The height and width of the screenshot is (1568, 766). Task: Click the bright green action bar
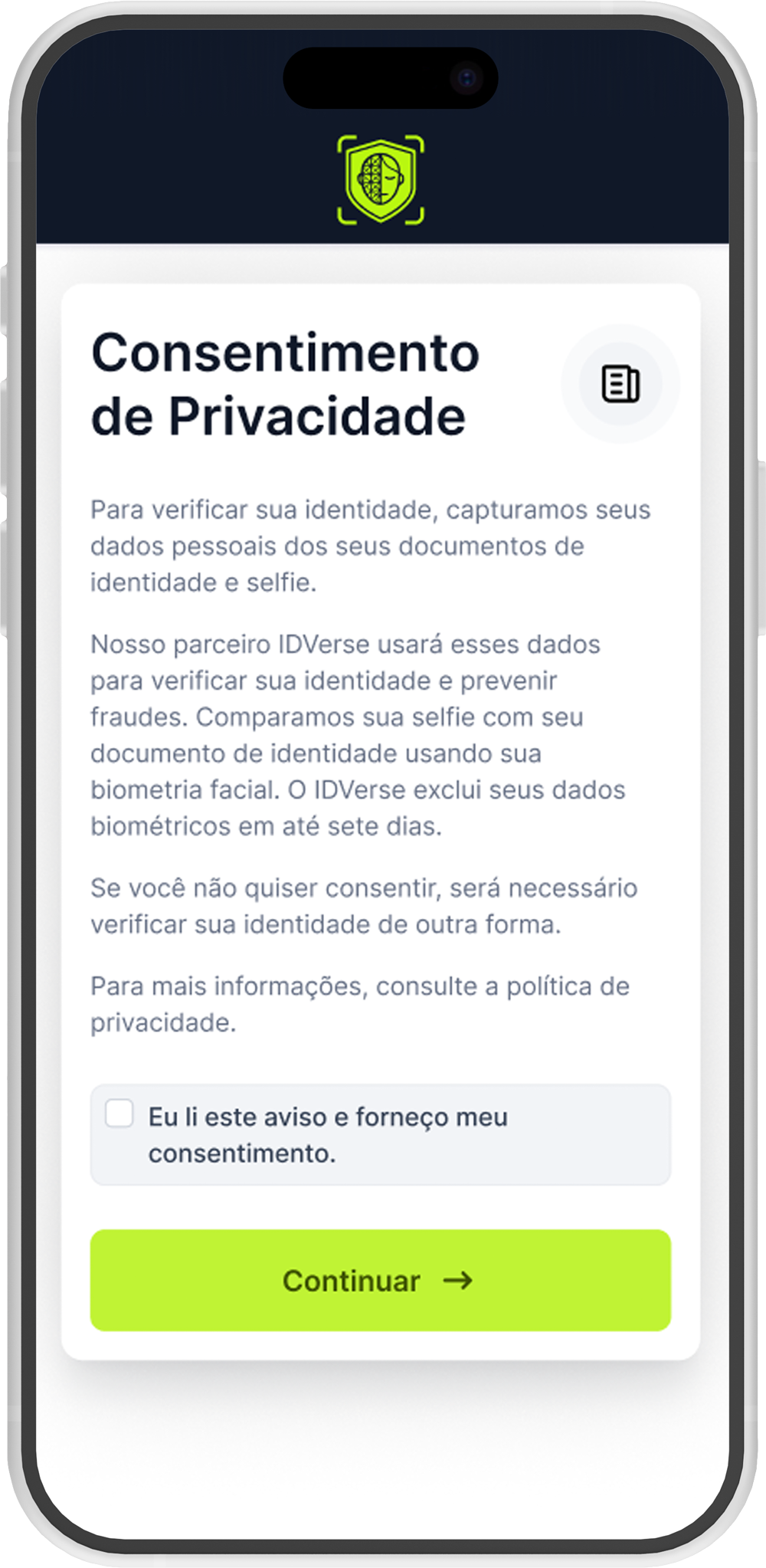(381, 1280)
